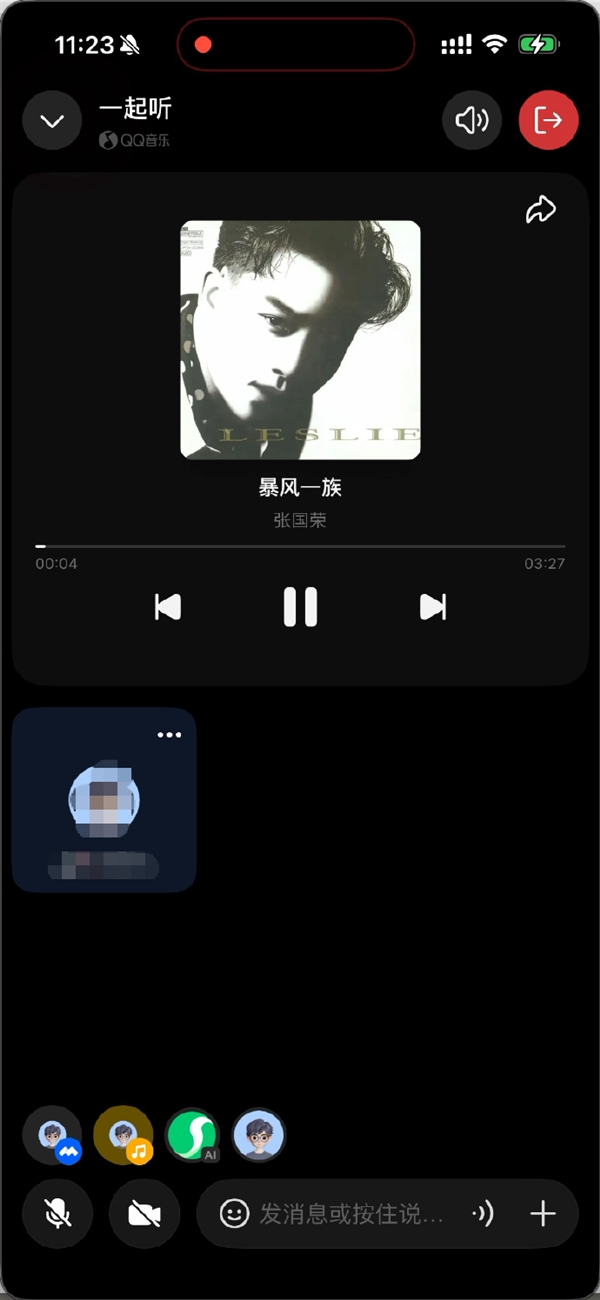
Task: Open the avatar with music note badge
Action: pyautogui.click(x=123, y=1135)
